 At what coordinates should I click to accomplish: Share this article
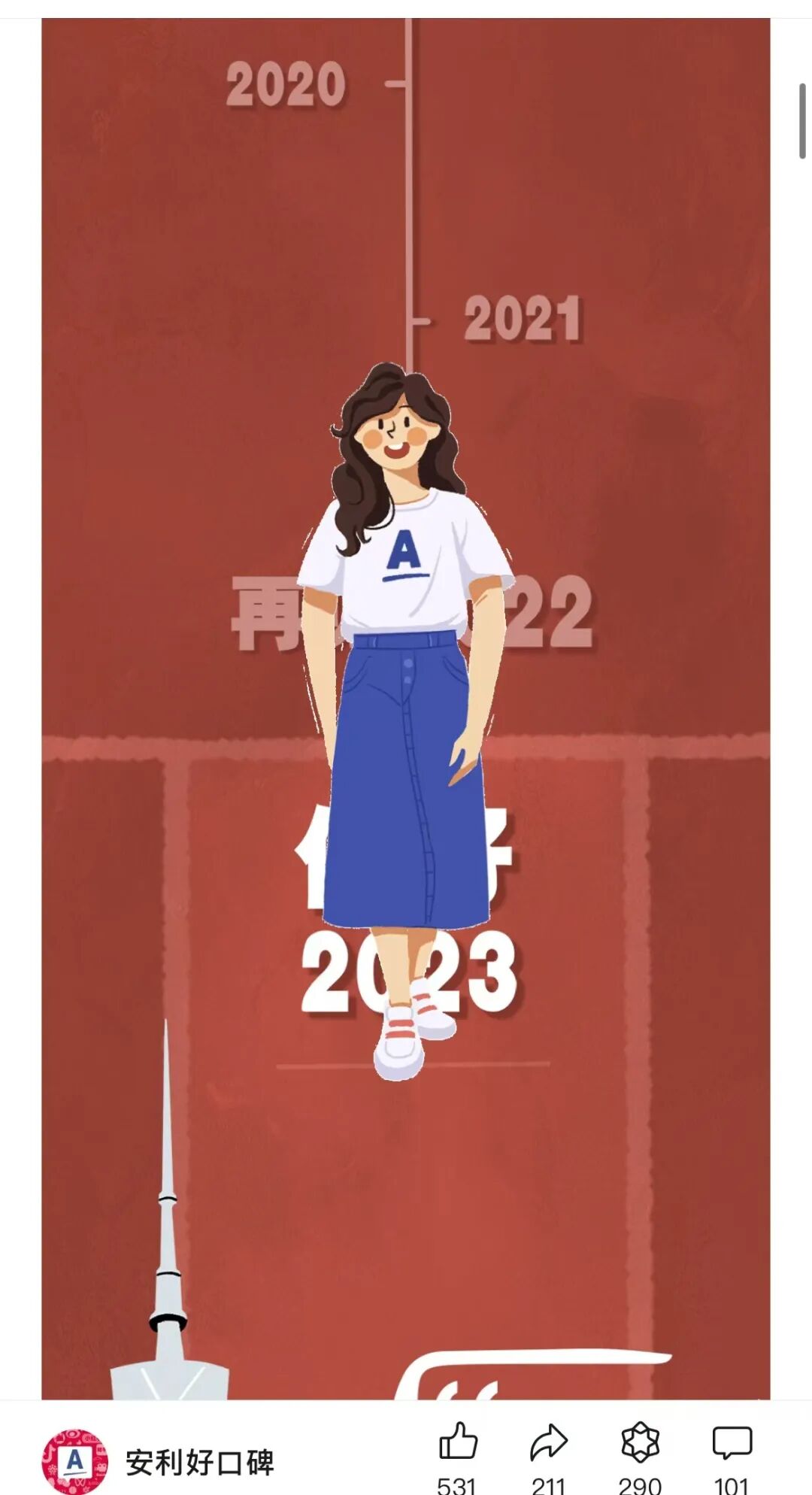point(548,1444)
